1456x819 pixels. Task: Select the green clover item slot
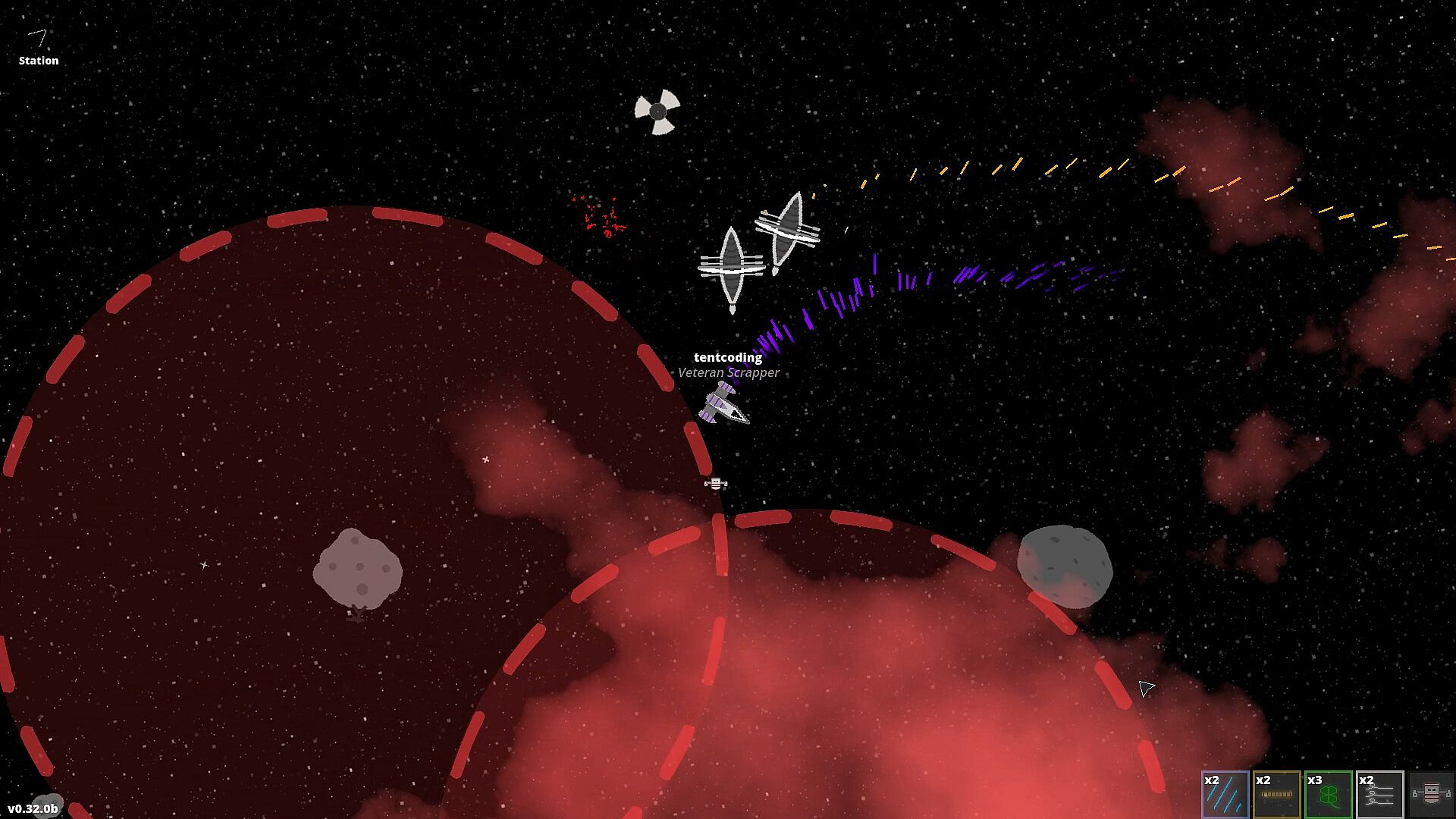(1328, 794)
